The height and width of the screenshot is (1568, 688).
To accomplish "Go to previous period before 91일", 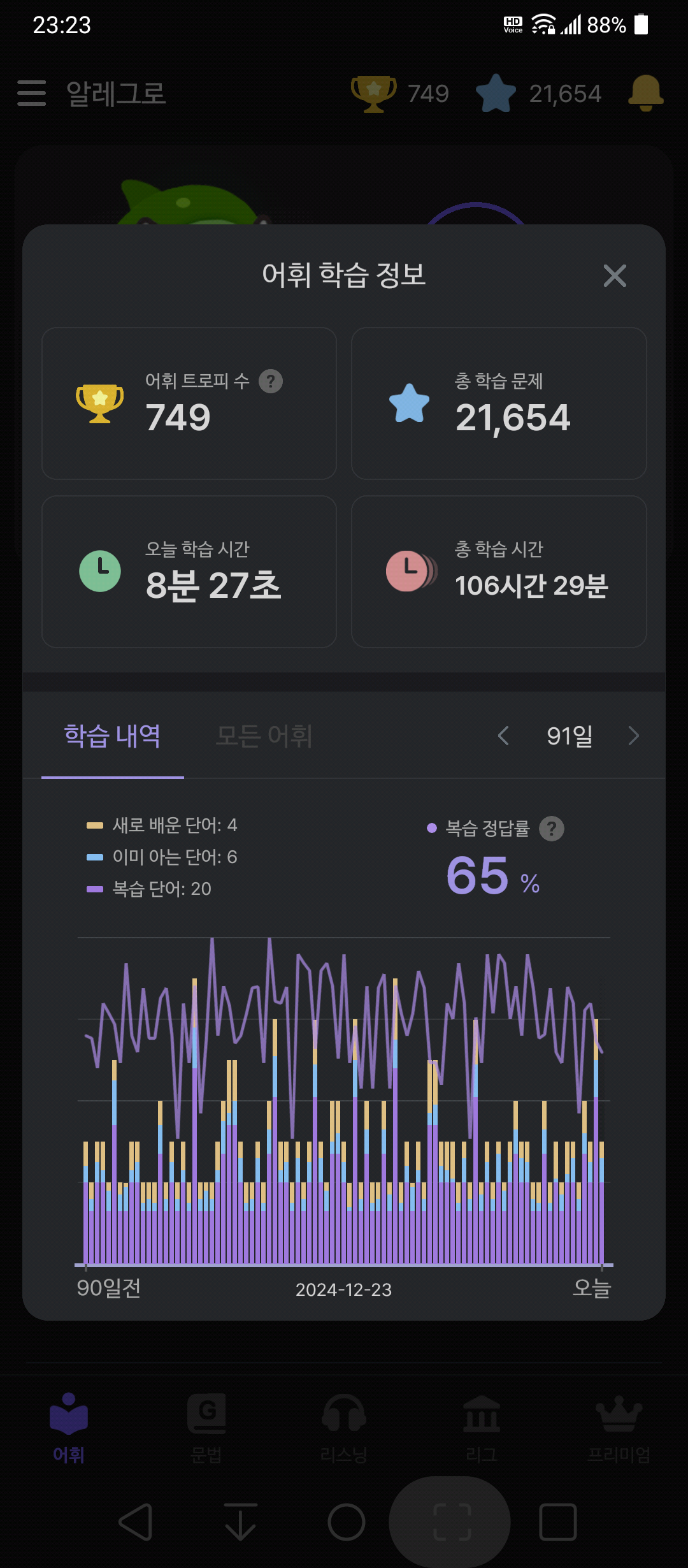I will coord(503,736).
